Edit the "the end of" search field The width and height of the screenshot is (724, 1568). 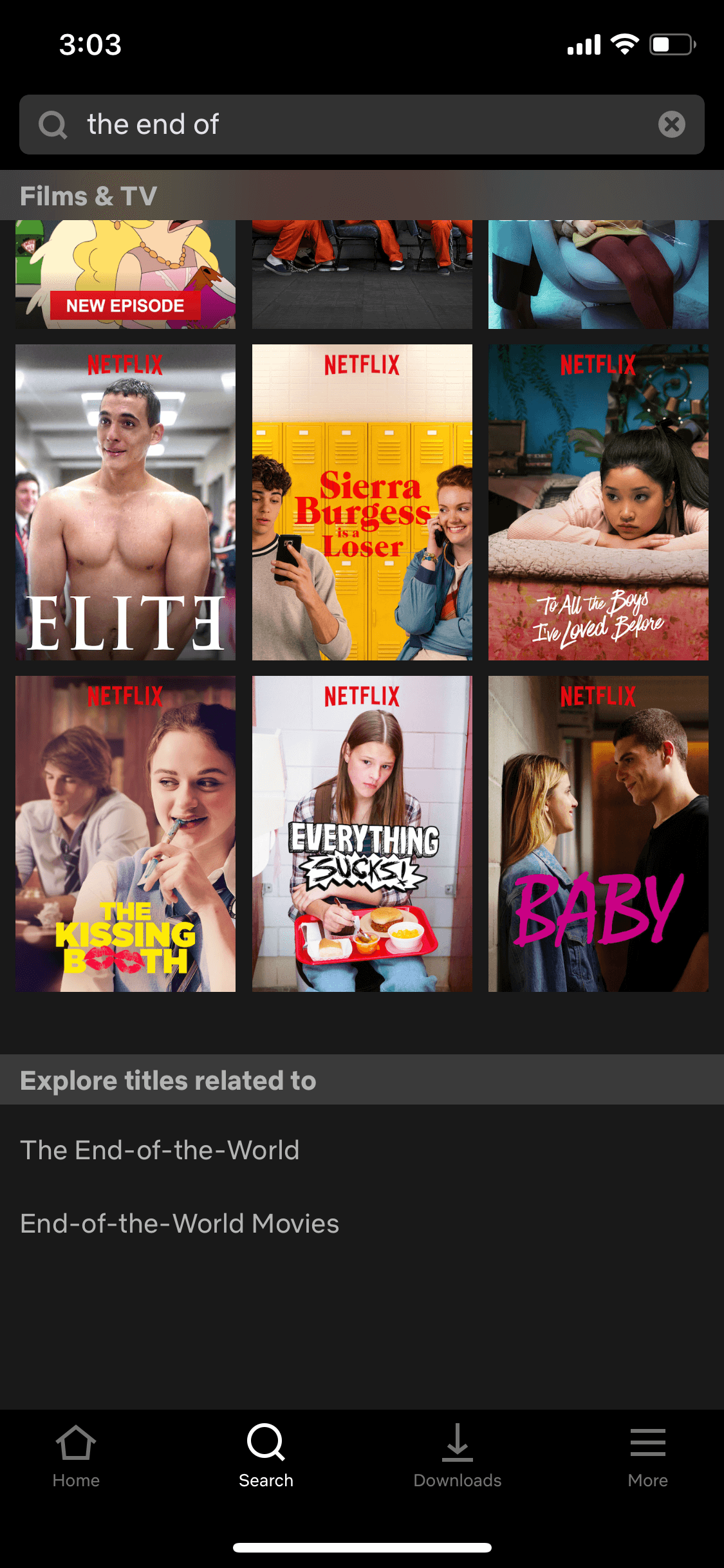click(x=362, y=124)
